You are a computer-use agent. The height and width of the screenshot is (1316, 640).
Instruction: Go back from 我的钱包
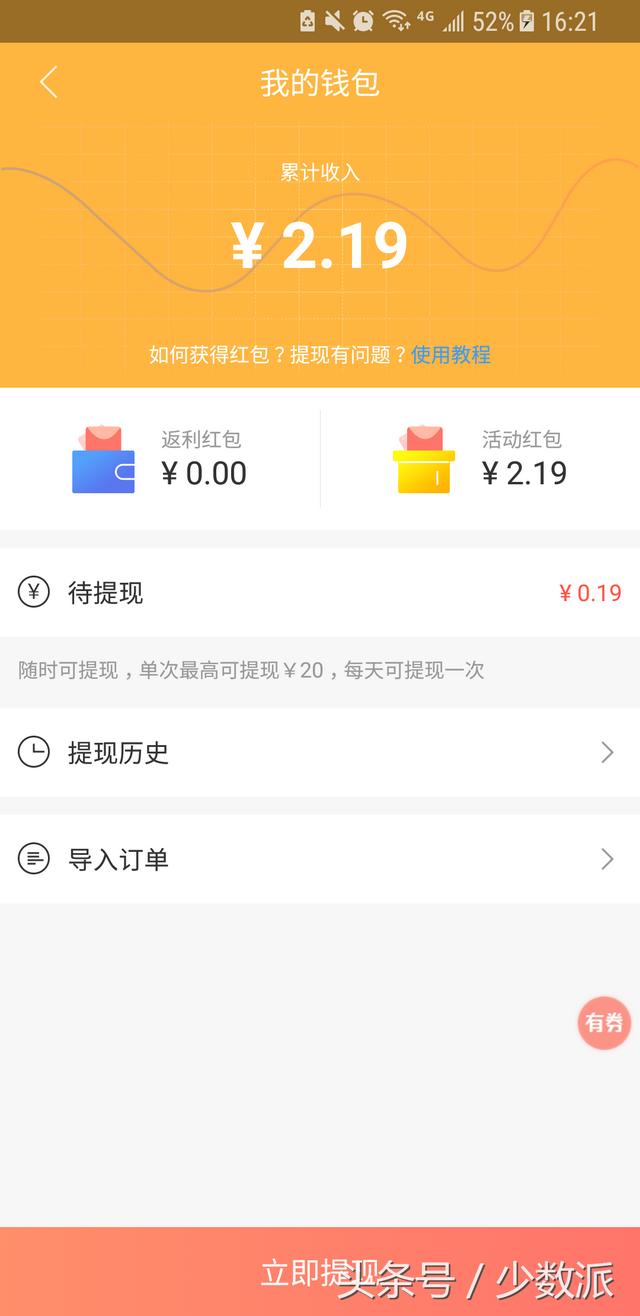pos(48,82)
